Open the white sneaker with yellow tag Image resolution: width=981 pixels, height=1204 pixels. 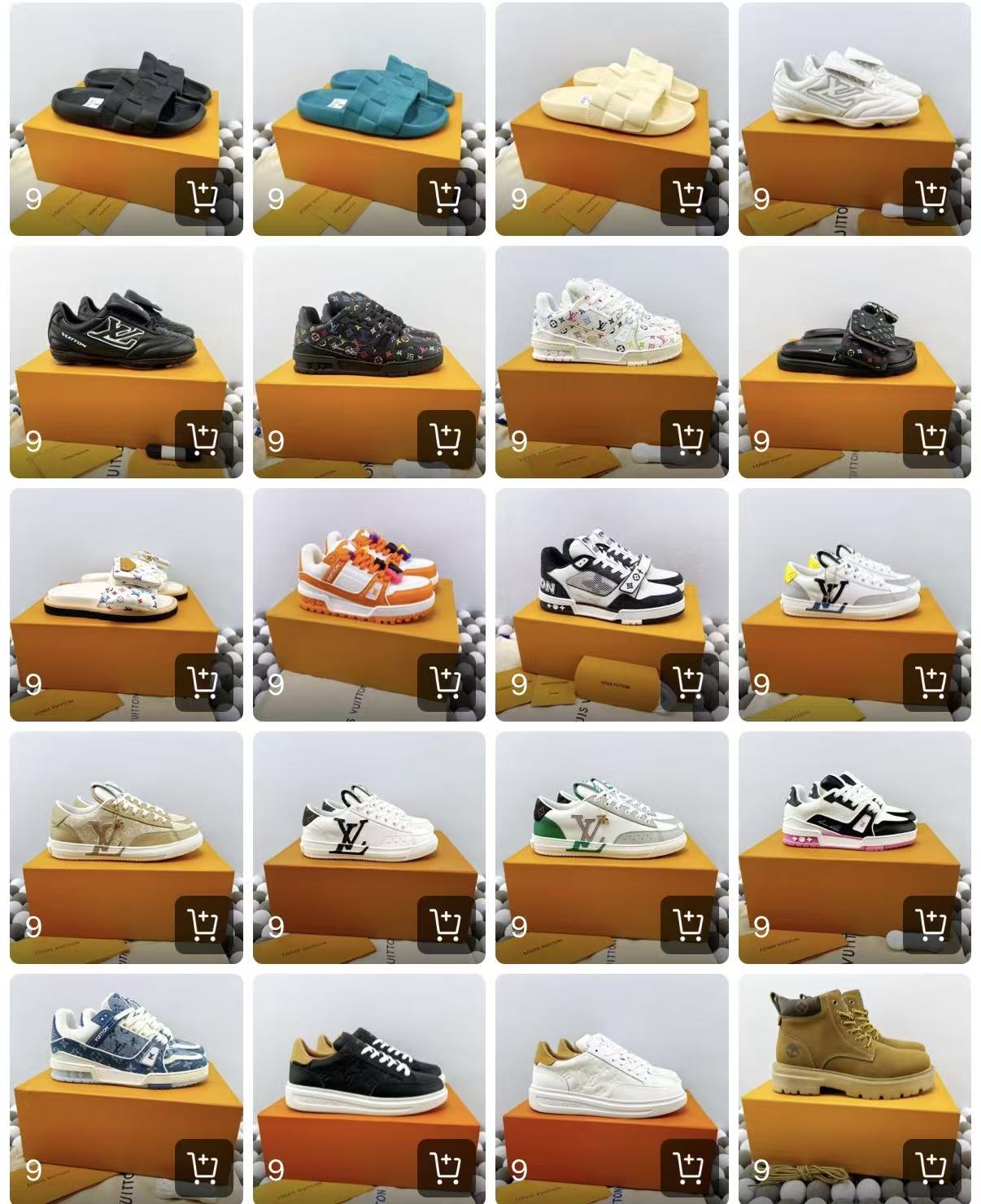point(854,584)
